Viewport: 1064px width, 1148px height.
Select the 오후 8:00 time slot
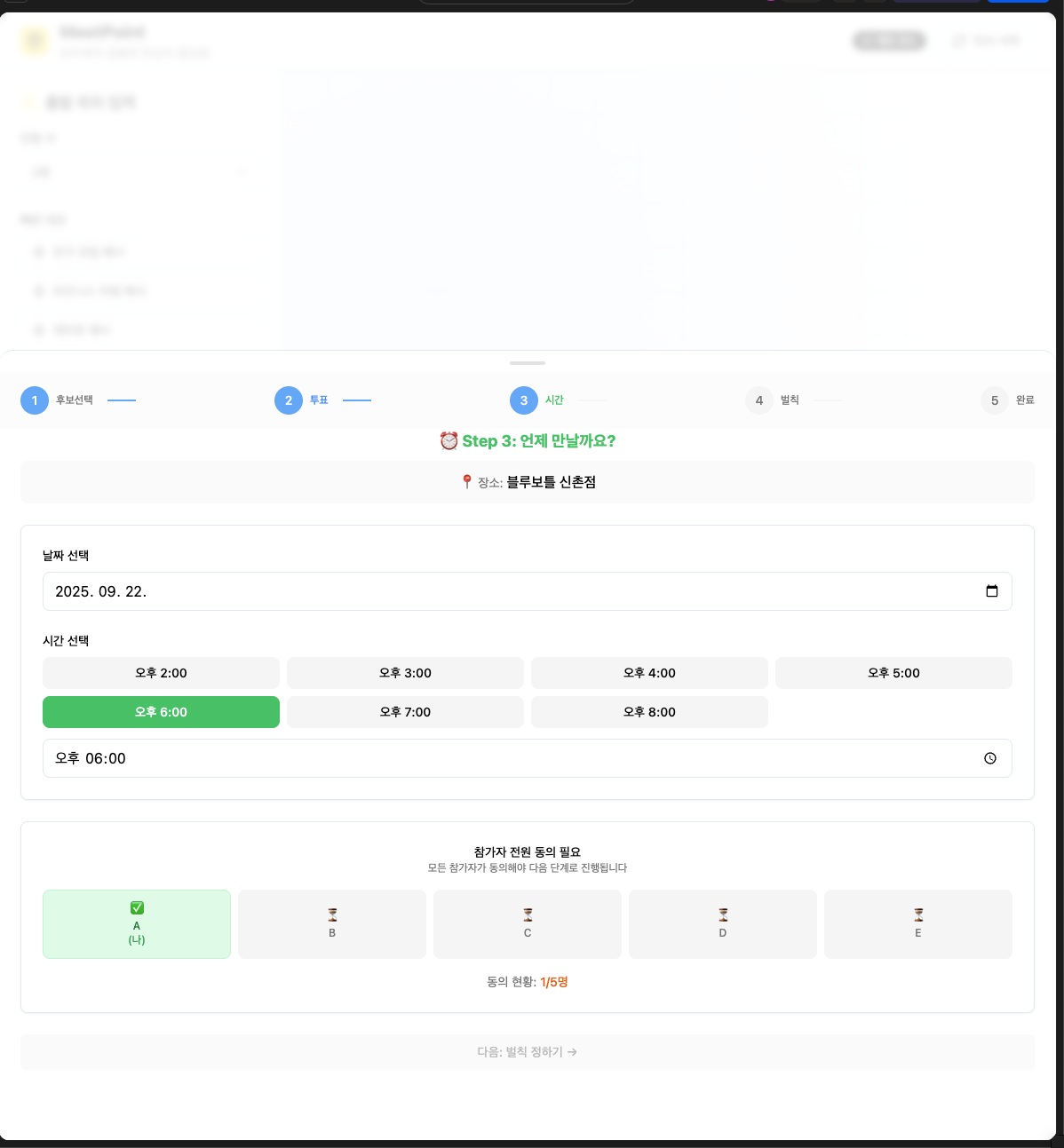649,712
